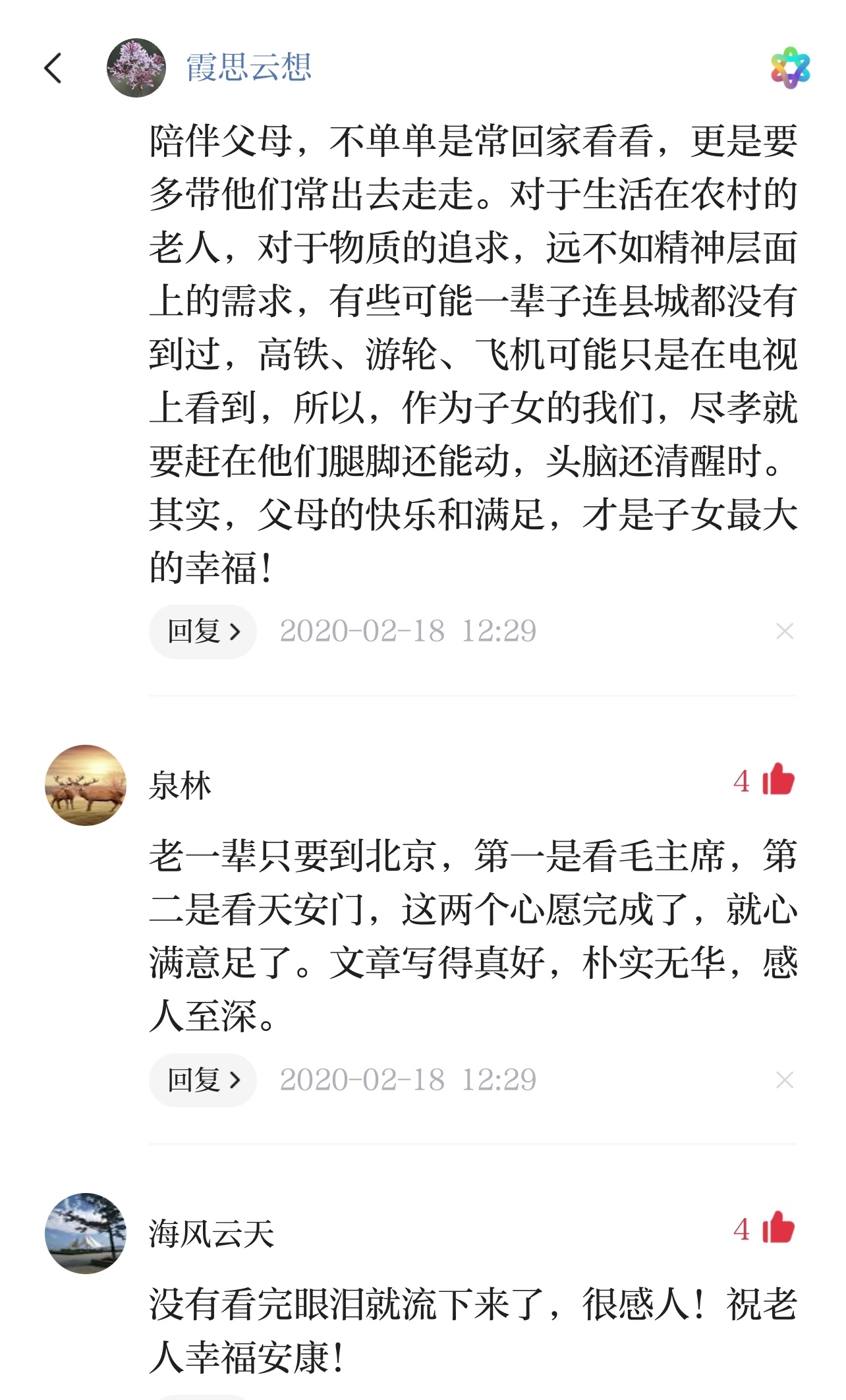Dismiss the first comment with X icon
Image resolution: width=846 pixels, height=1400 pixels.
[784, 631]
